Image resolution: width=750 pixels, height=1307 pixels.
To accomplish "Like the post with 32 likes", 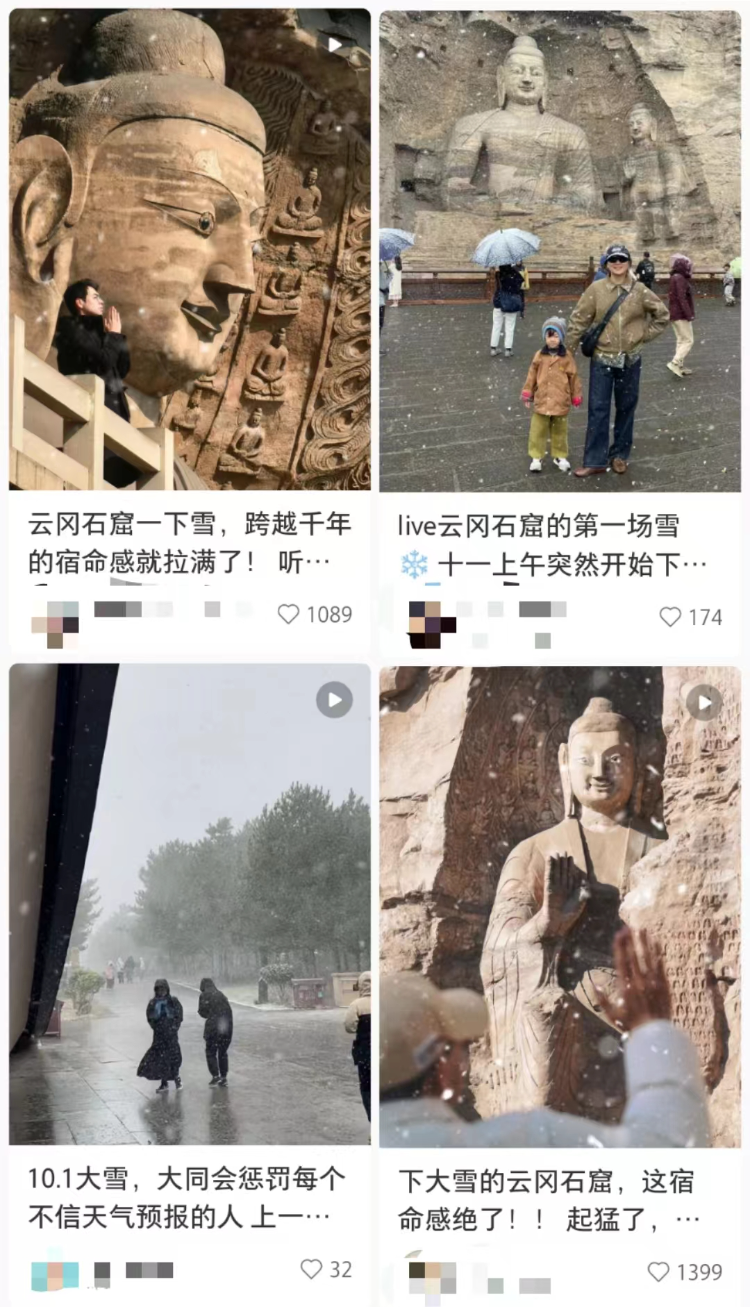I will pos(312,1269).
